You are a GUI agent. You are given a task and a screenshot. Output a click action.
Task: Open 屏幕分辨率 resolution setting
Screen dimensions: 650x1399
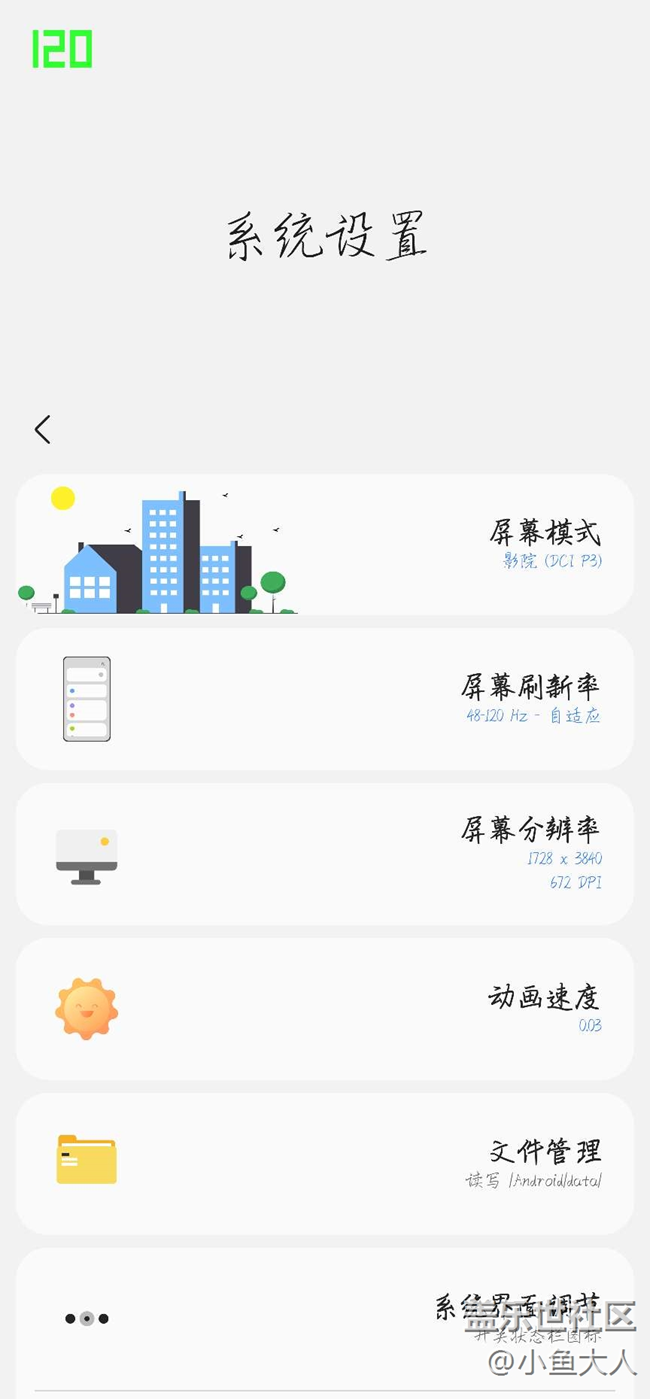pos(324,854)
